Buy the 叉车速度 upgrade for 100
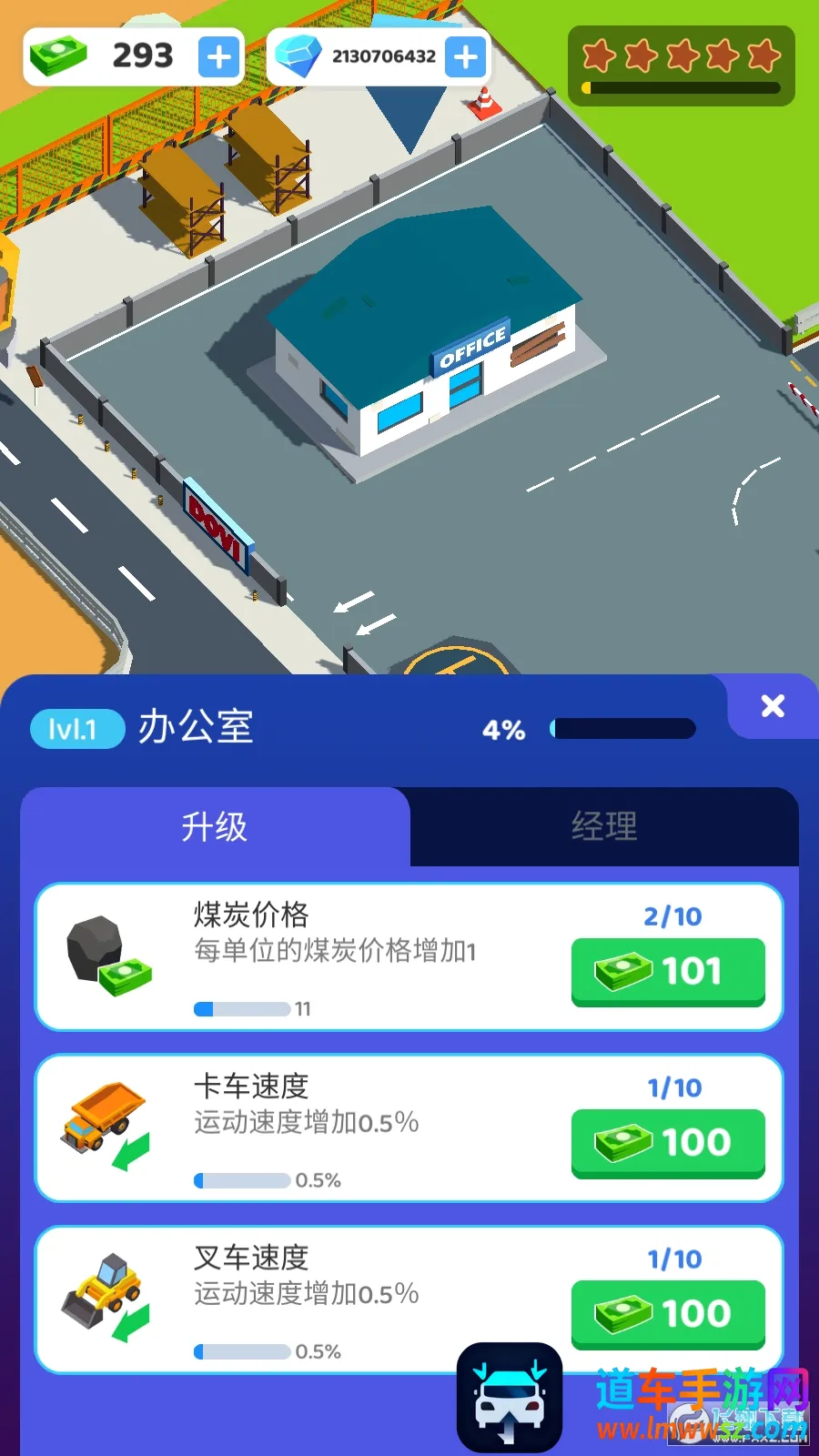Viewport: 819px width, 1456px height. [668, 1314]
